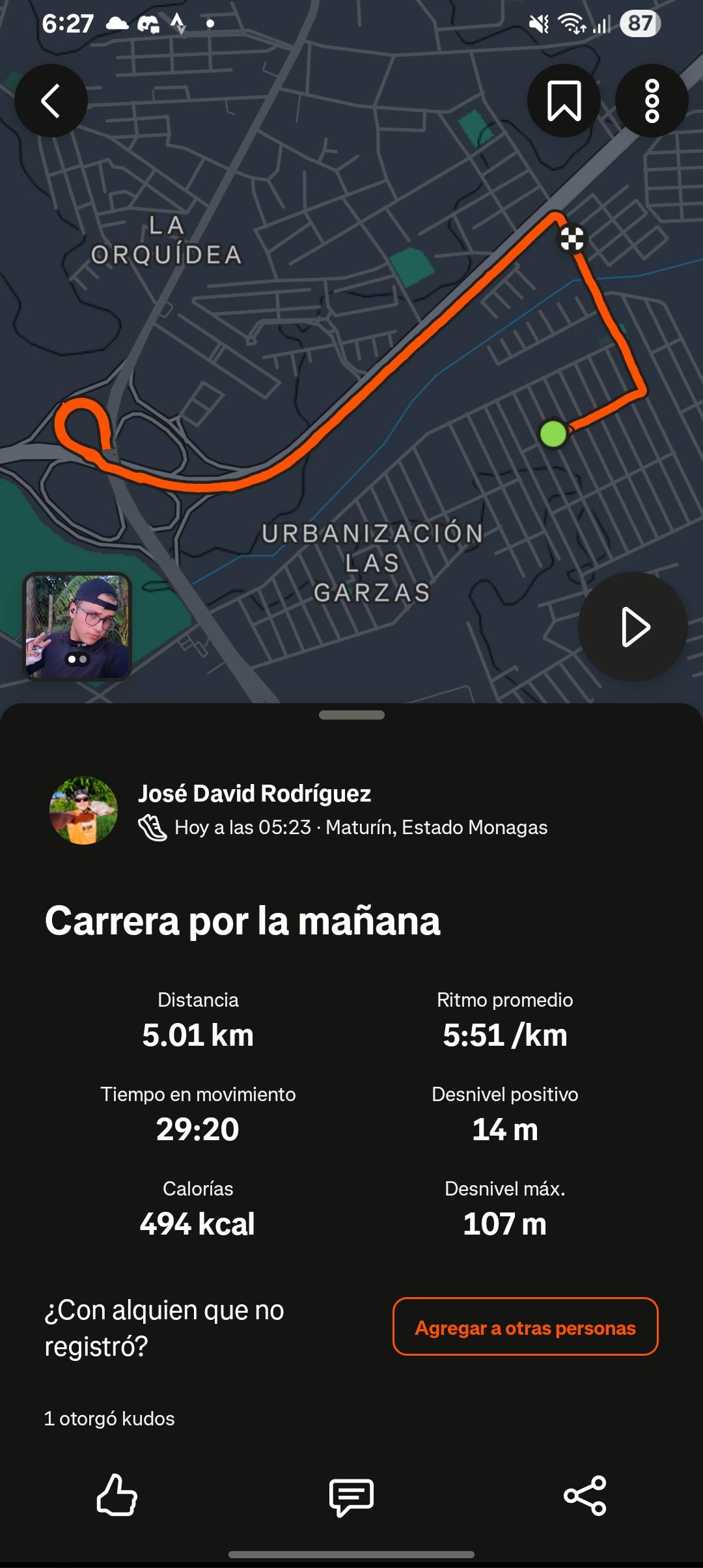Image resolution: width=703 pixels, height=1568 pixels.
Task: Open the activity photo thumbnail
Action: (77, 626)
